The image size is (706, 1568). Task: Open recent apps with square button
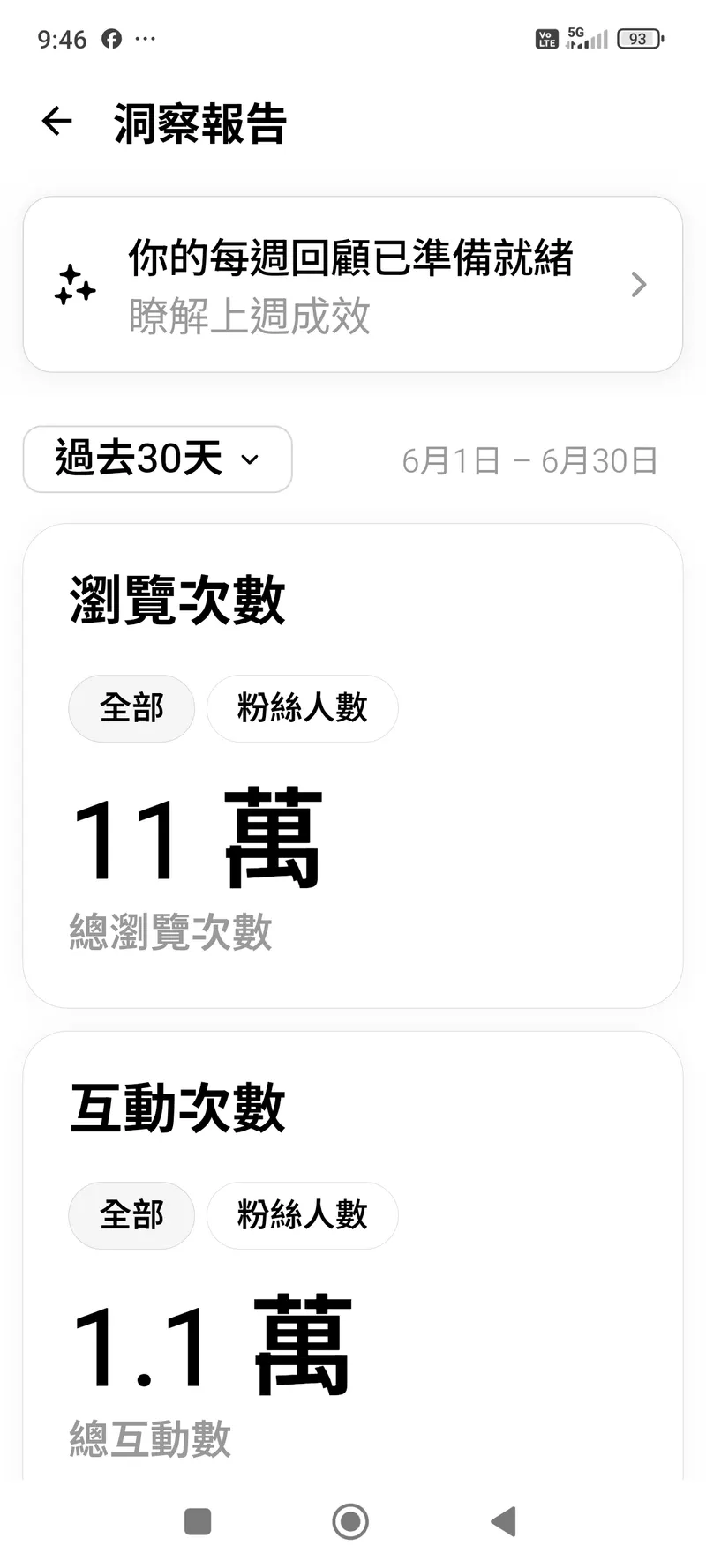pyautogui.click(x=198, y=1521)
